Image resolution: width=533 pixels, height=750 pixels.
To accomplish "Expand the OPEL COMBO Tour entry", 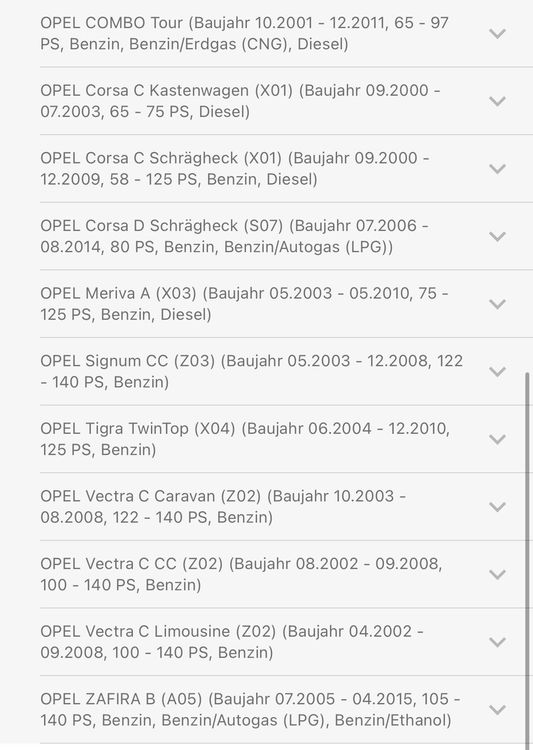I will pyautogui.click(x=286, y=33).
